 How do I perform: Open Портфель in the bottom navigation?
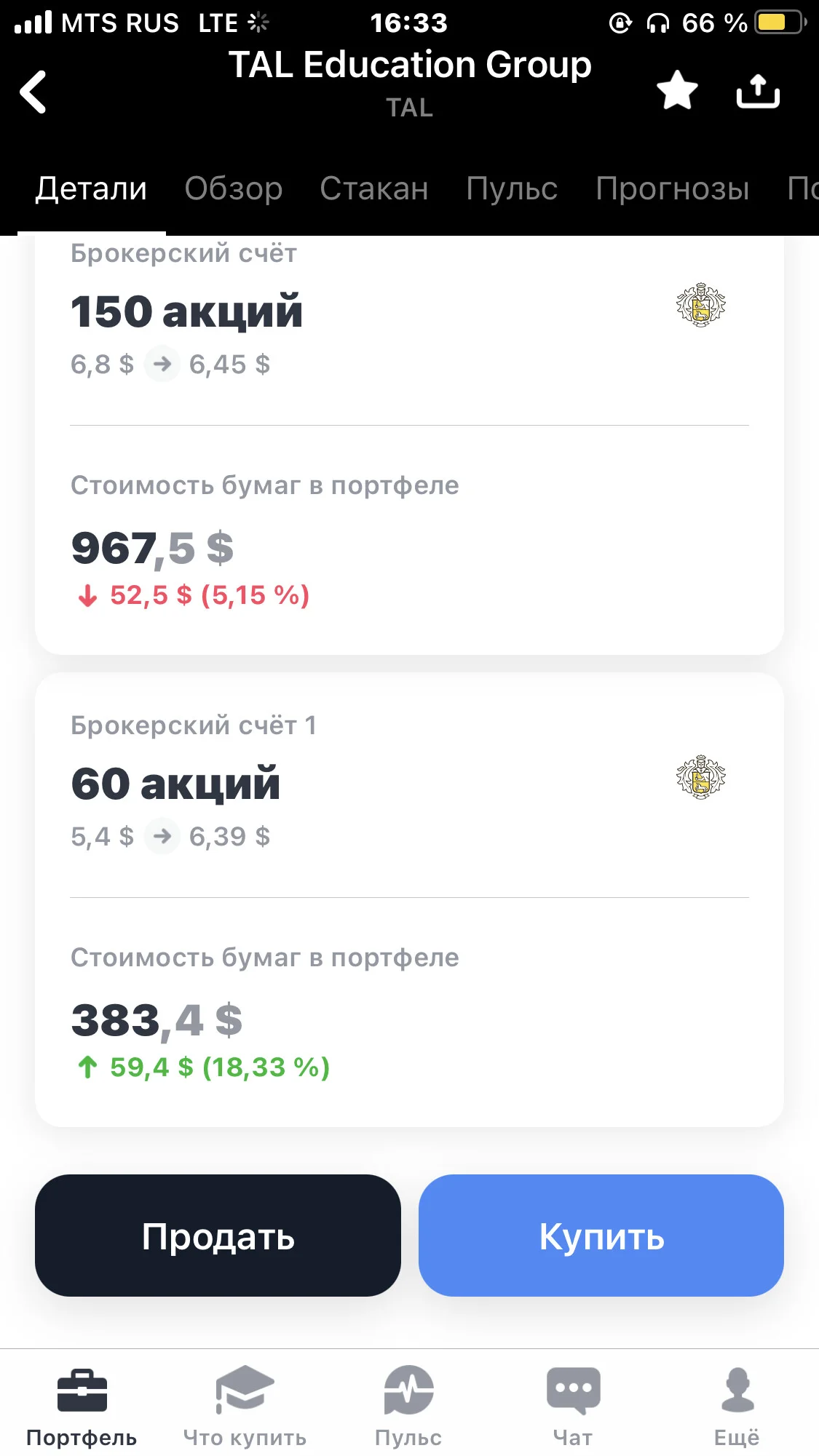tap(82, 1407)
